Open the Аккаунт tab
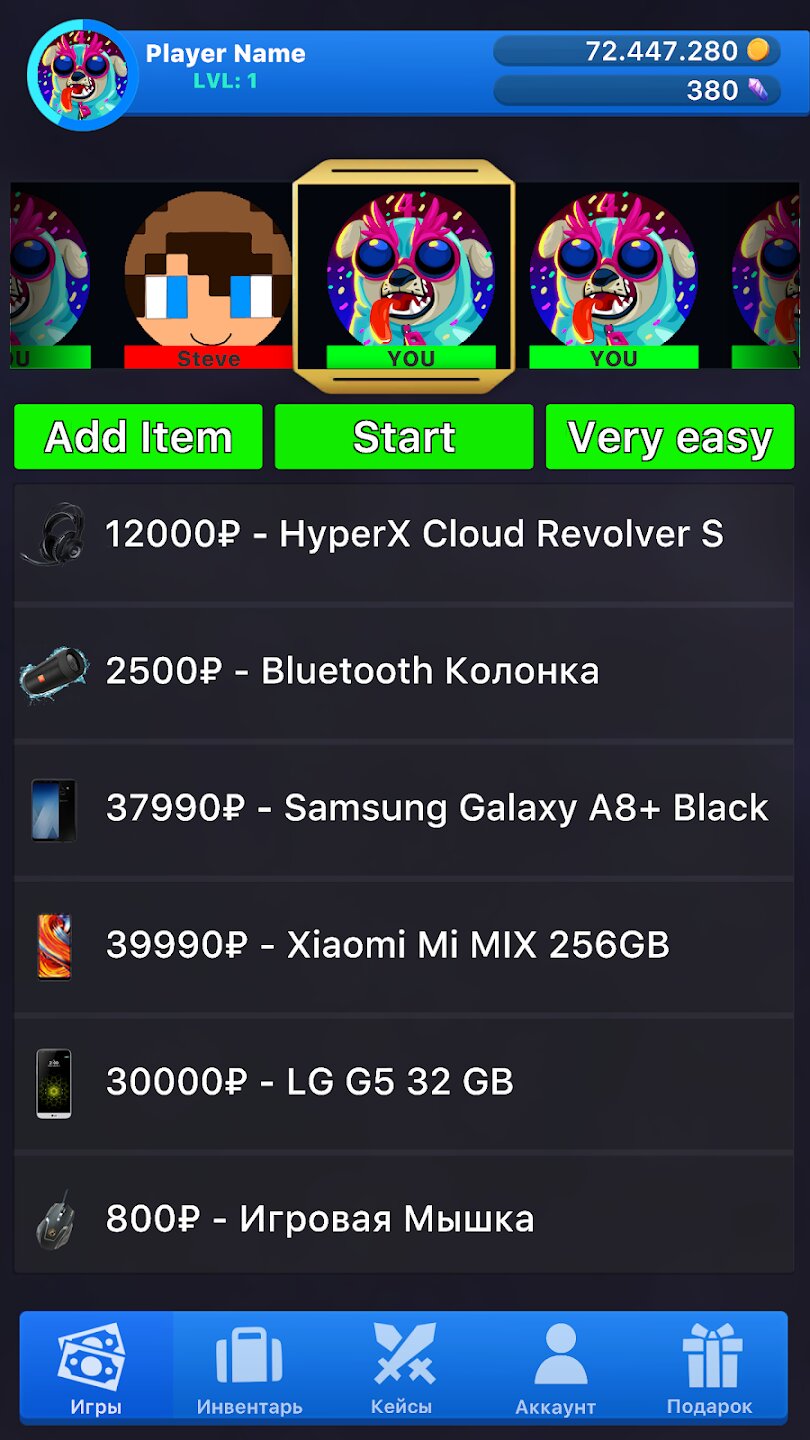The width and height of the screenshot is (810, 1440). 555,1368
